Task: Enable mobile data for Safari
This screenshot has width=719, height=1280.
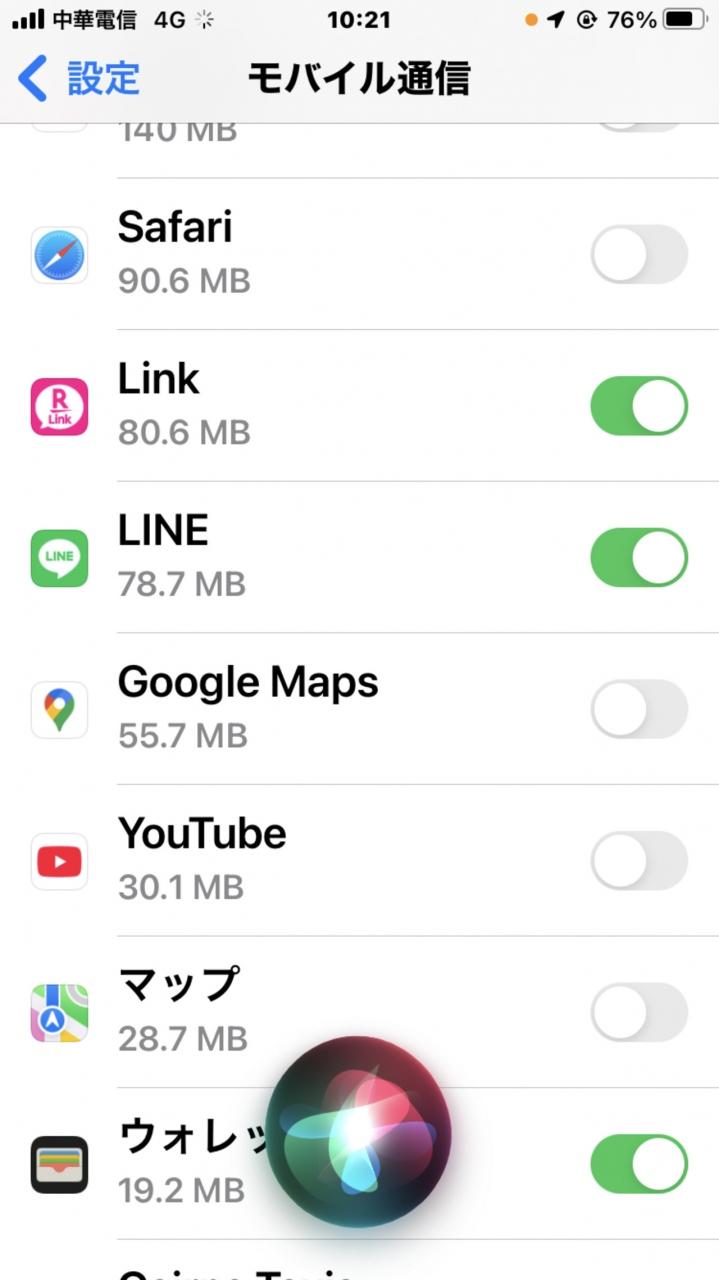Action: point(639,254)
